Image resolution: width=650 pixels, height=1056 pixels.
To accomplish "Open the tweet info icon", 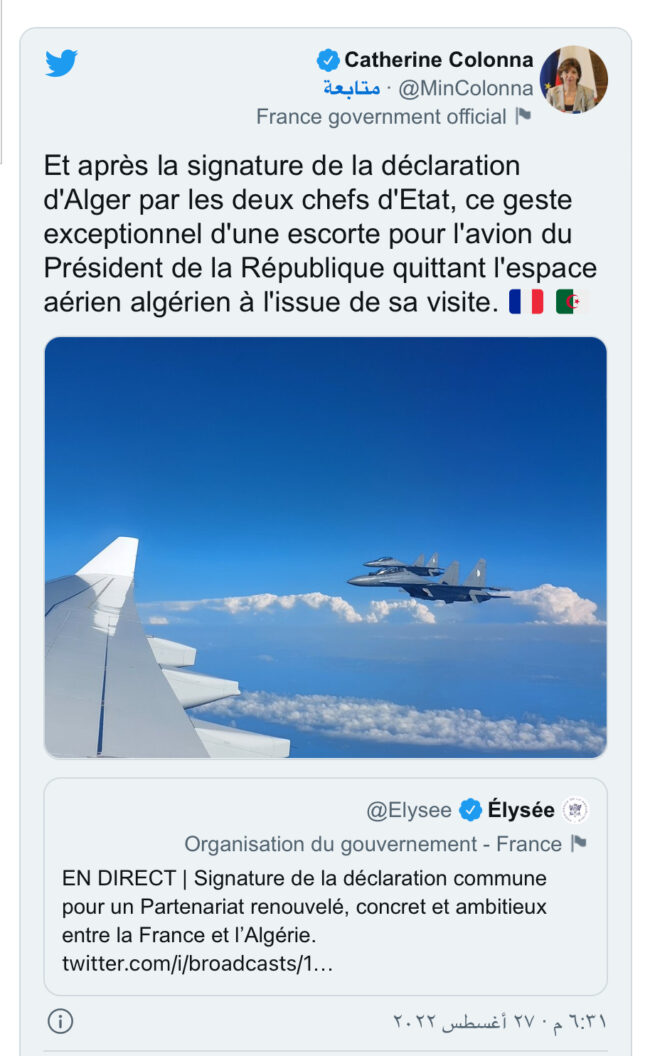I will (x=60, y=1022).
